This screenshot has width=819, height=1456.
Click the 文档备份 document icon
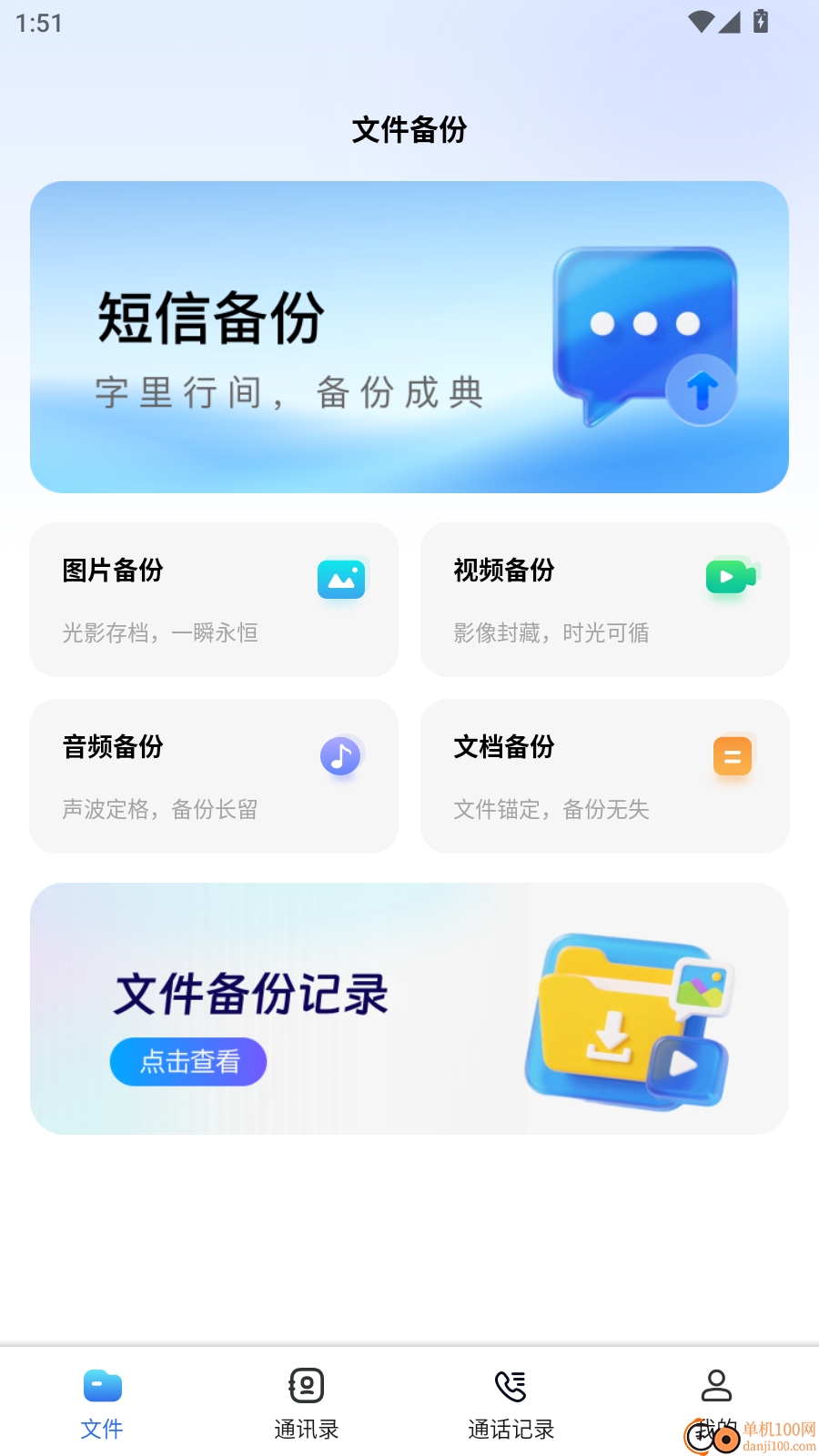[x=732, y=755]
